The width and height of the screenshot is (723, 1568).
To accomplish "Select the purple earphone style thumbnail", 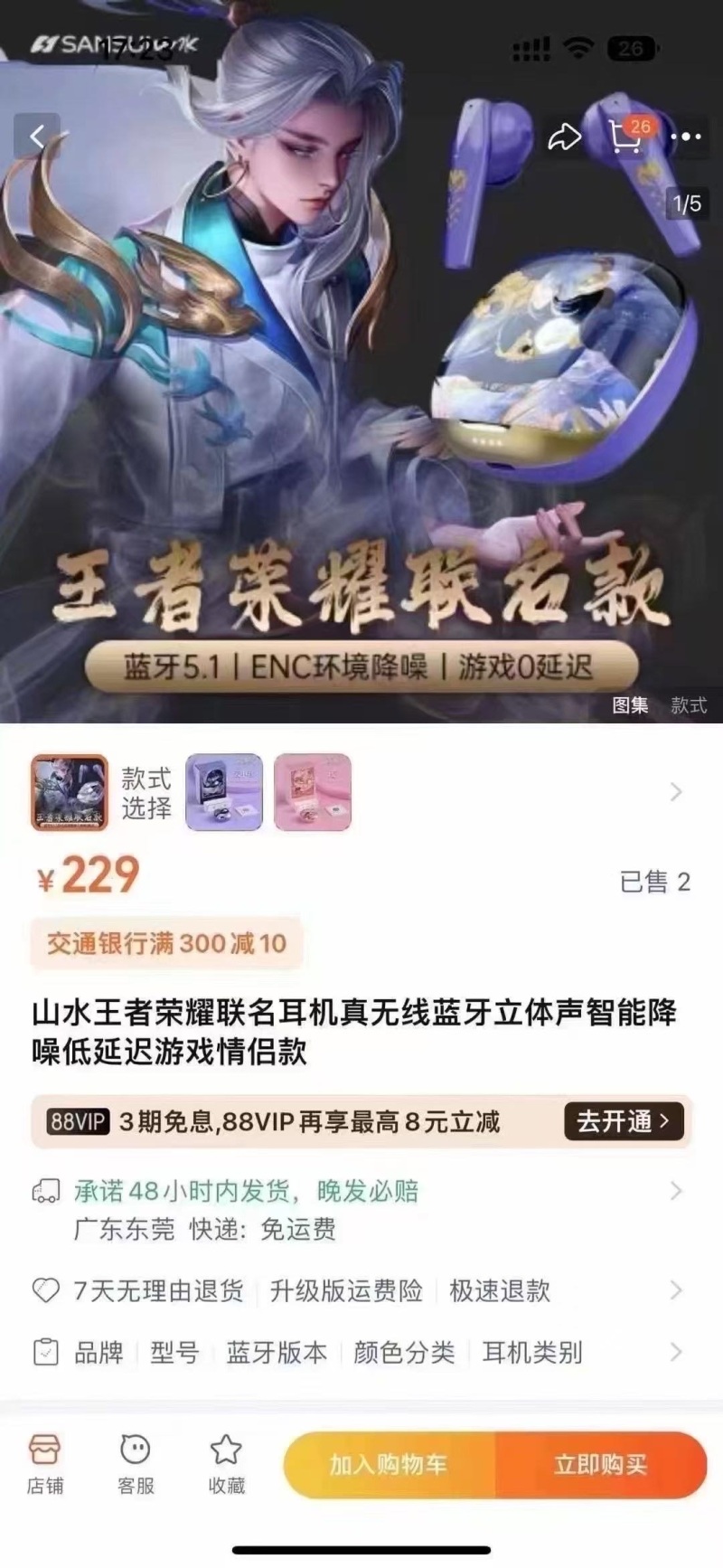I will 224,792.
